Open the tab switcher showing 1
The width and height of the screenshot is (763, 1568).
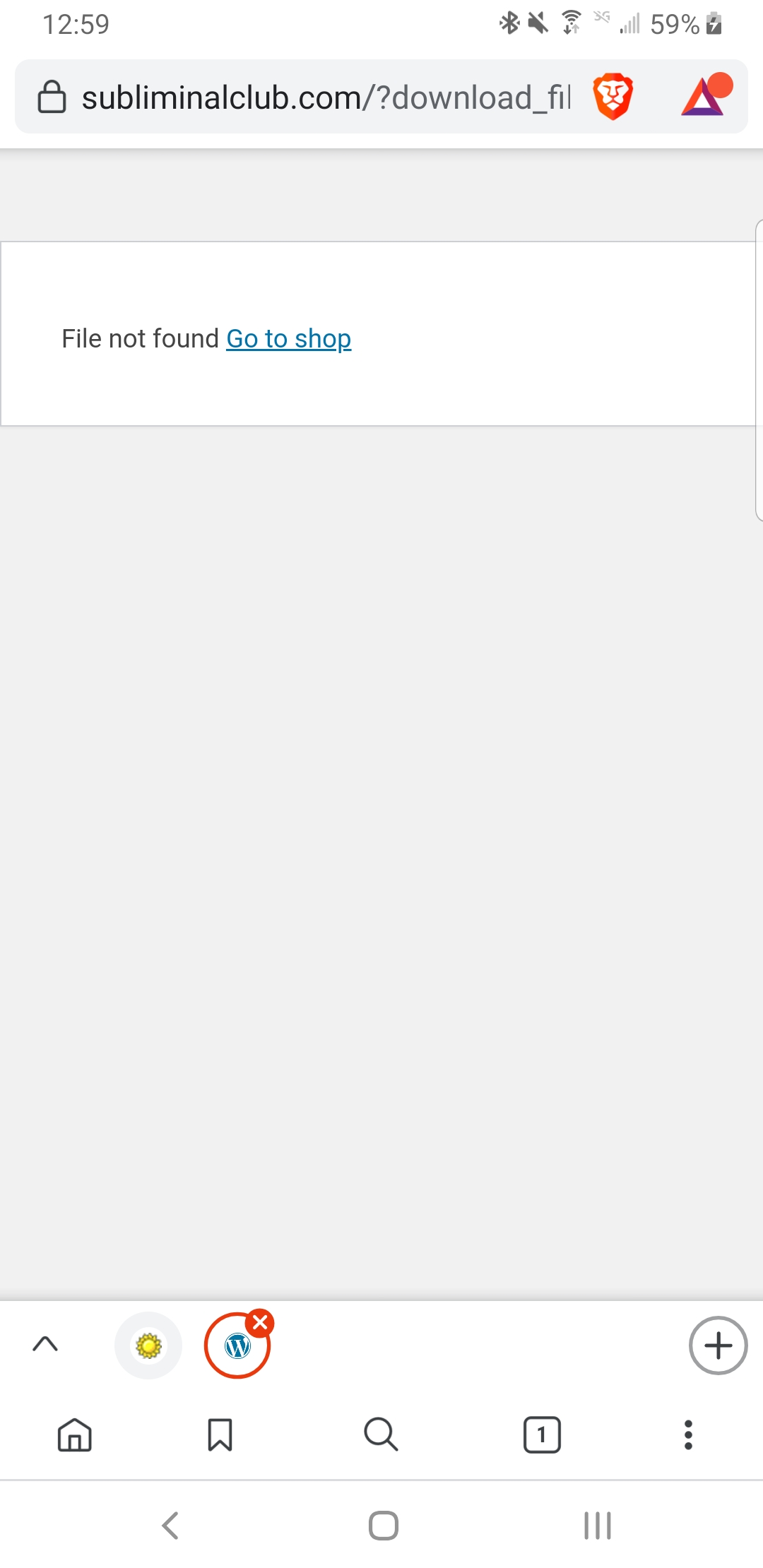pos(542,1435)
